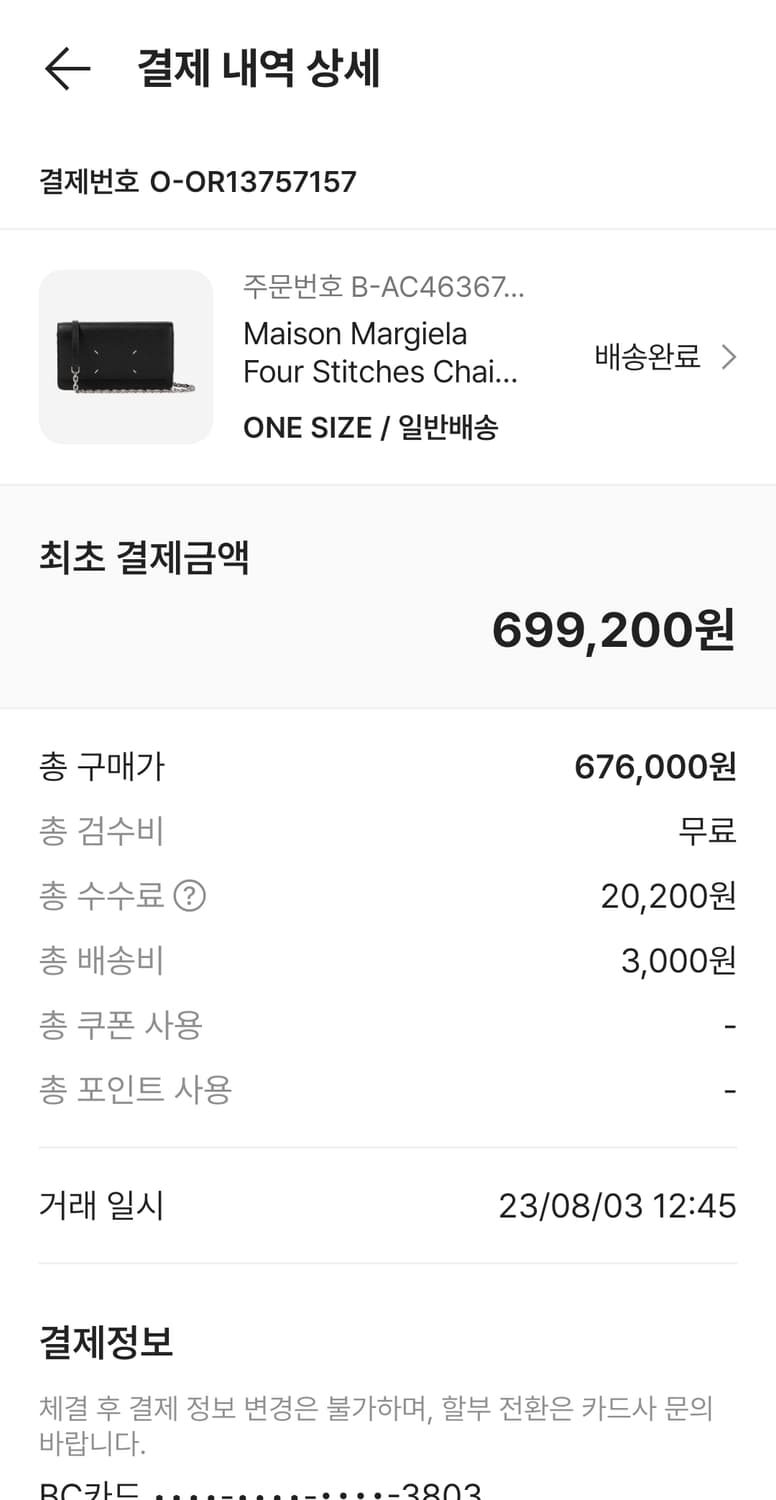The height and width of the screenshot is (1500, 776).
Task: Open the product name Four Stitches Chain
Action: tap(380, 352)
